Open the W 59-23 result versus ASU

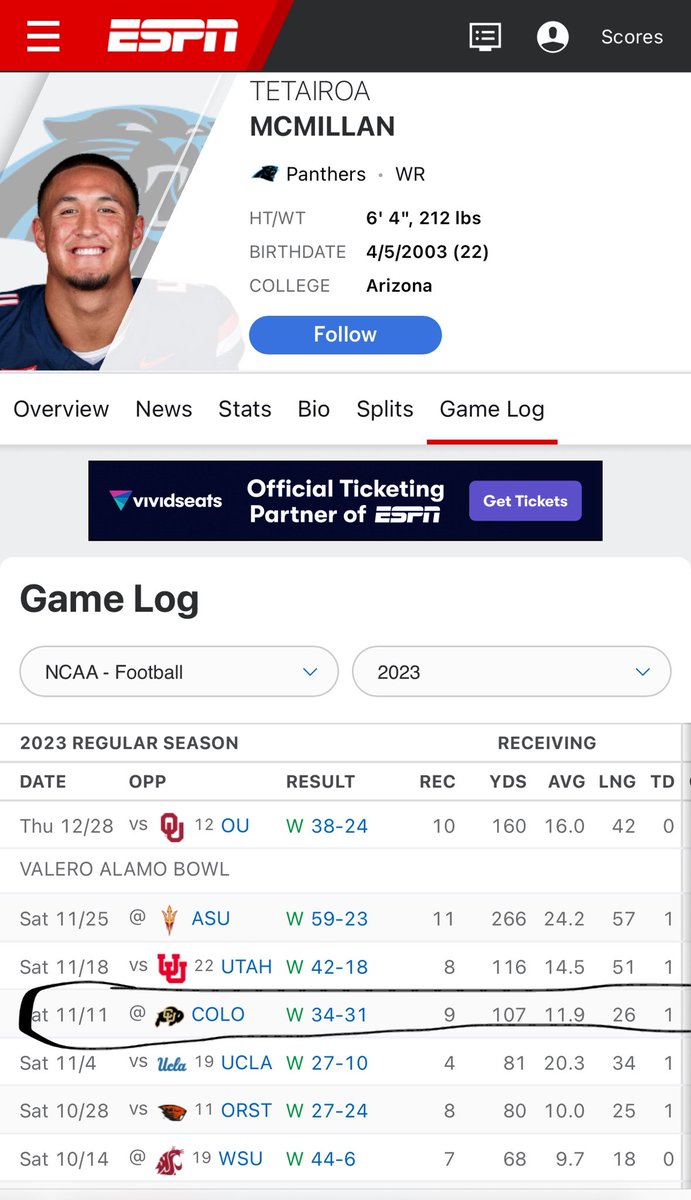327,919
